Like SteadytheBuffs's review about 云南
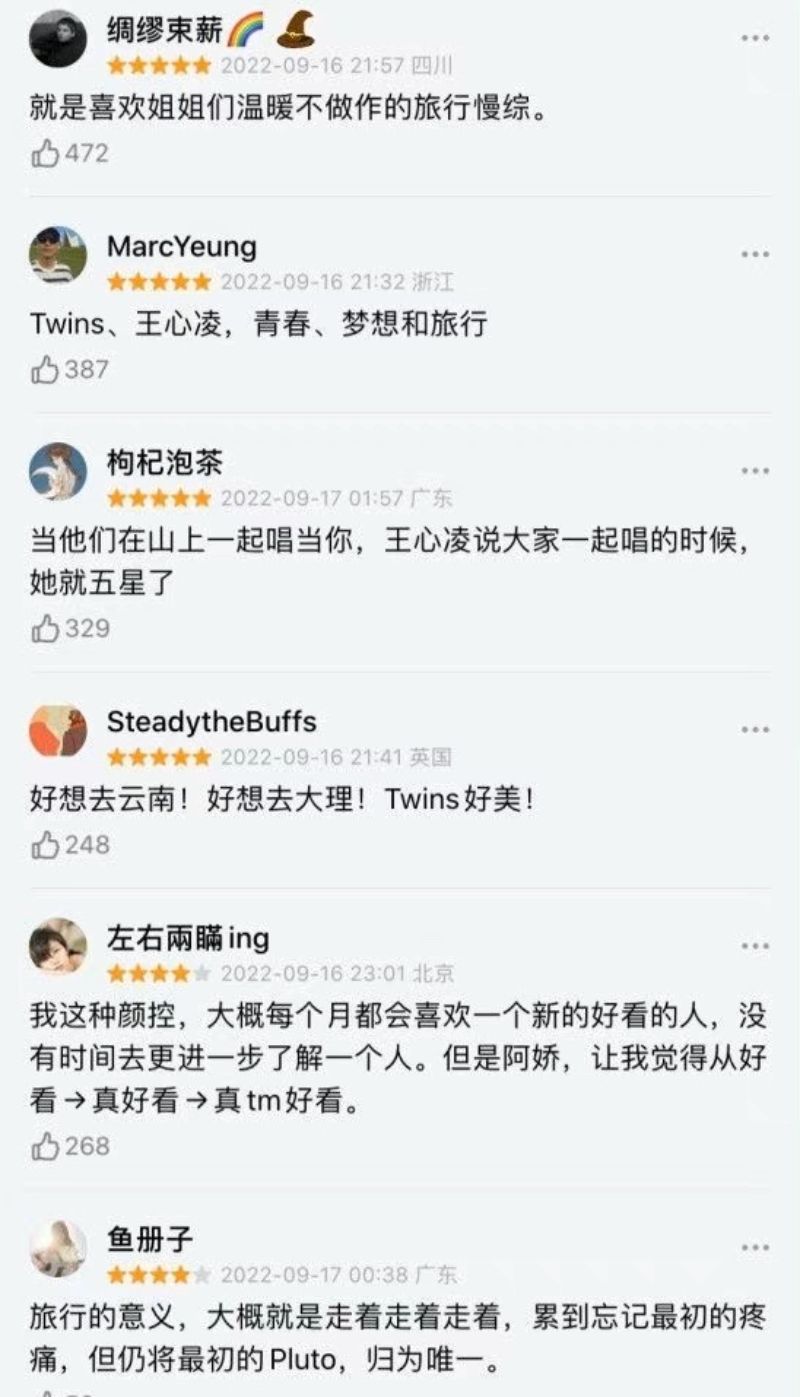This screenshot has width=800, height=1397. click(x=46, y=845)
